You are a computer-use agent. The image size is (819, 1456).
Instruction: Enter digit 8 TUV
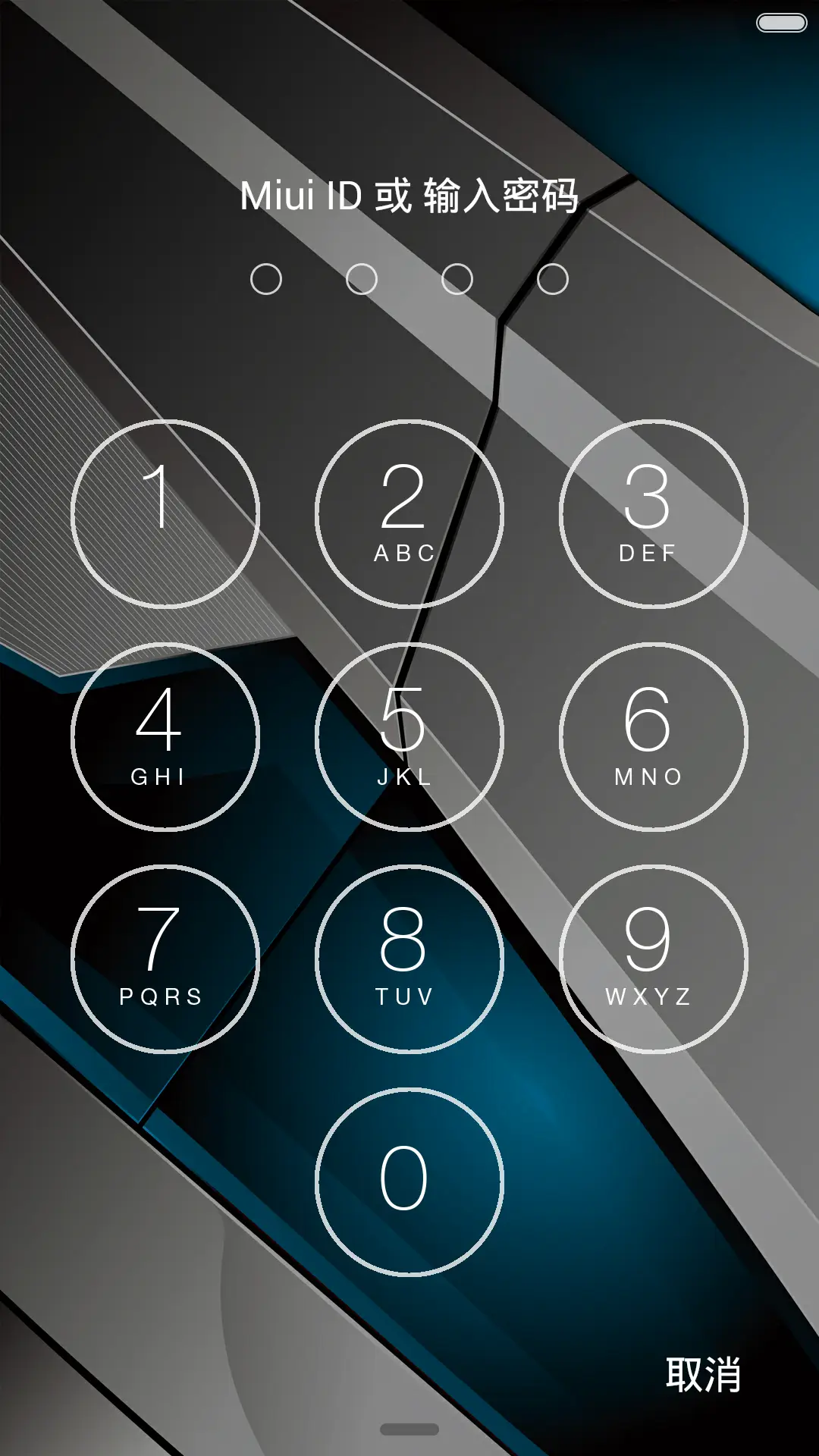409,959
